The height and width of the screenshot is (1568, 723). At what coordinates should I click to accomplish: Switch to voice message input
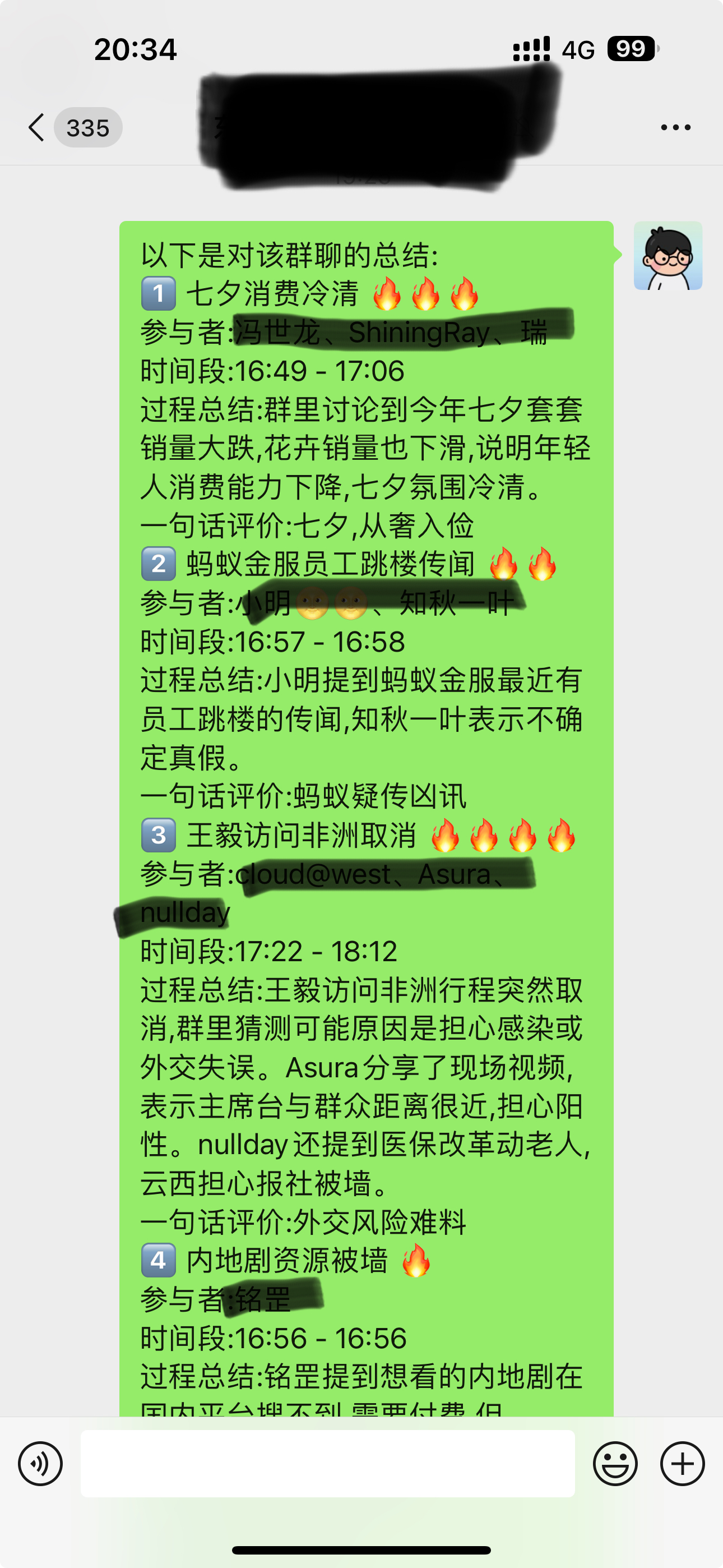click(40, 1464)
